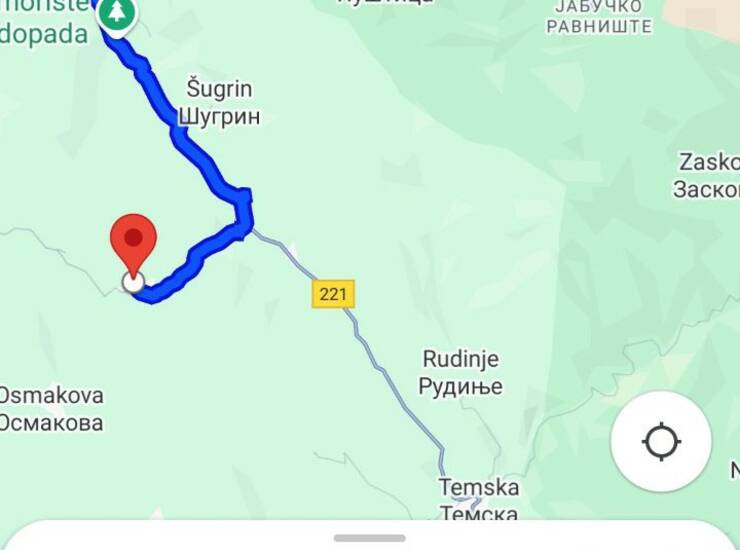Tap the green tree start marker
The image size is (740, 550).
pyautogui.click(x=118, y=14)
